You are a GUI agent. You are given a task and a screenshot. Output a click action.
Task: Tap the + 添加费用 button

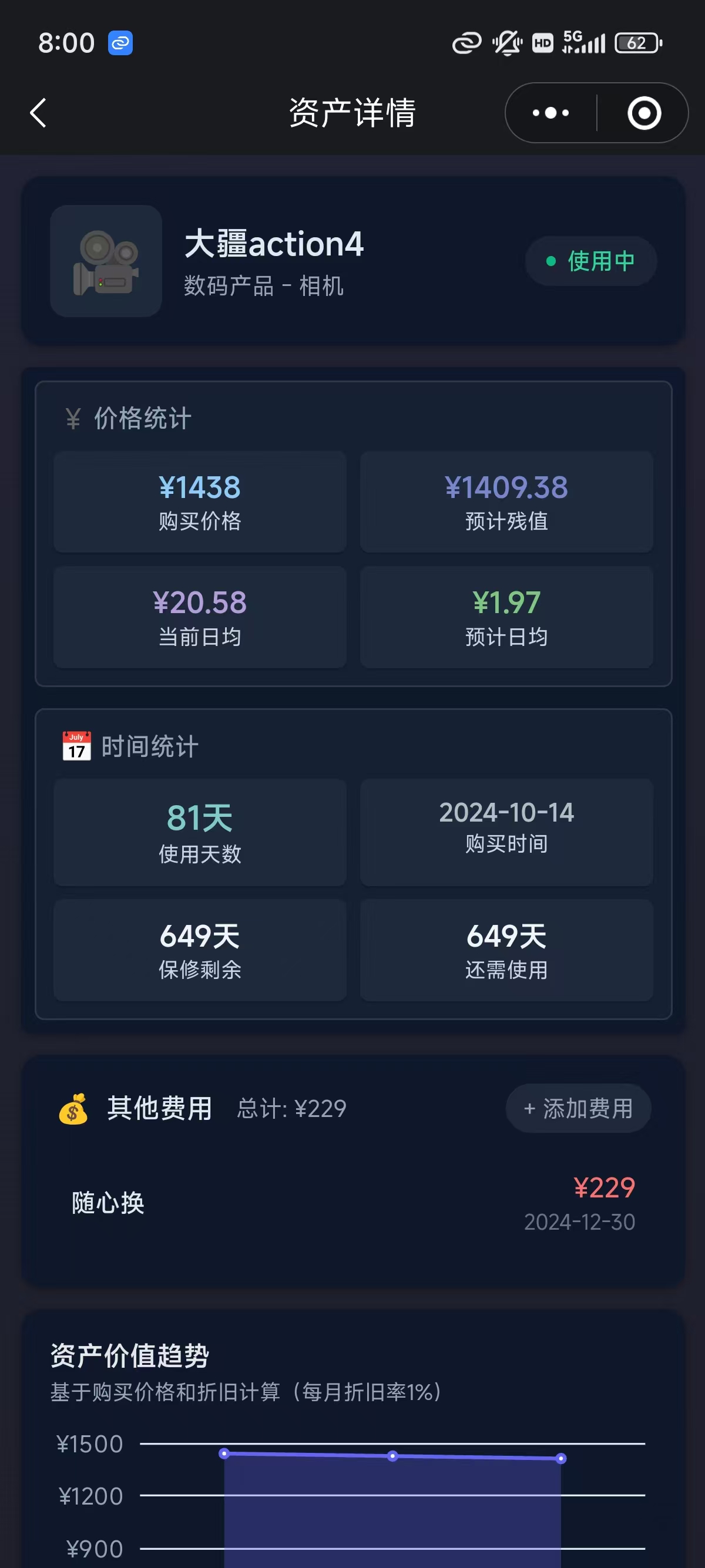pos(578,1108)
